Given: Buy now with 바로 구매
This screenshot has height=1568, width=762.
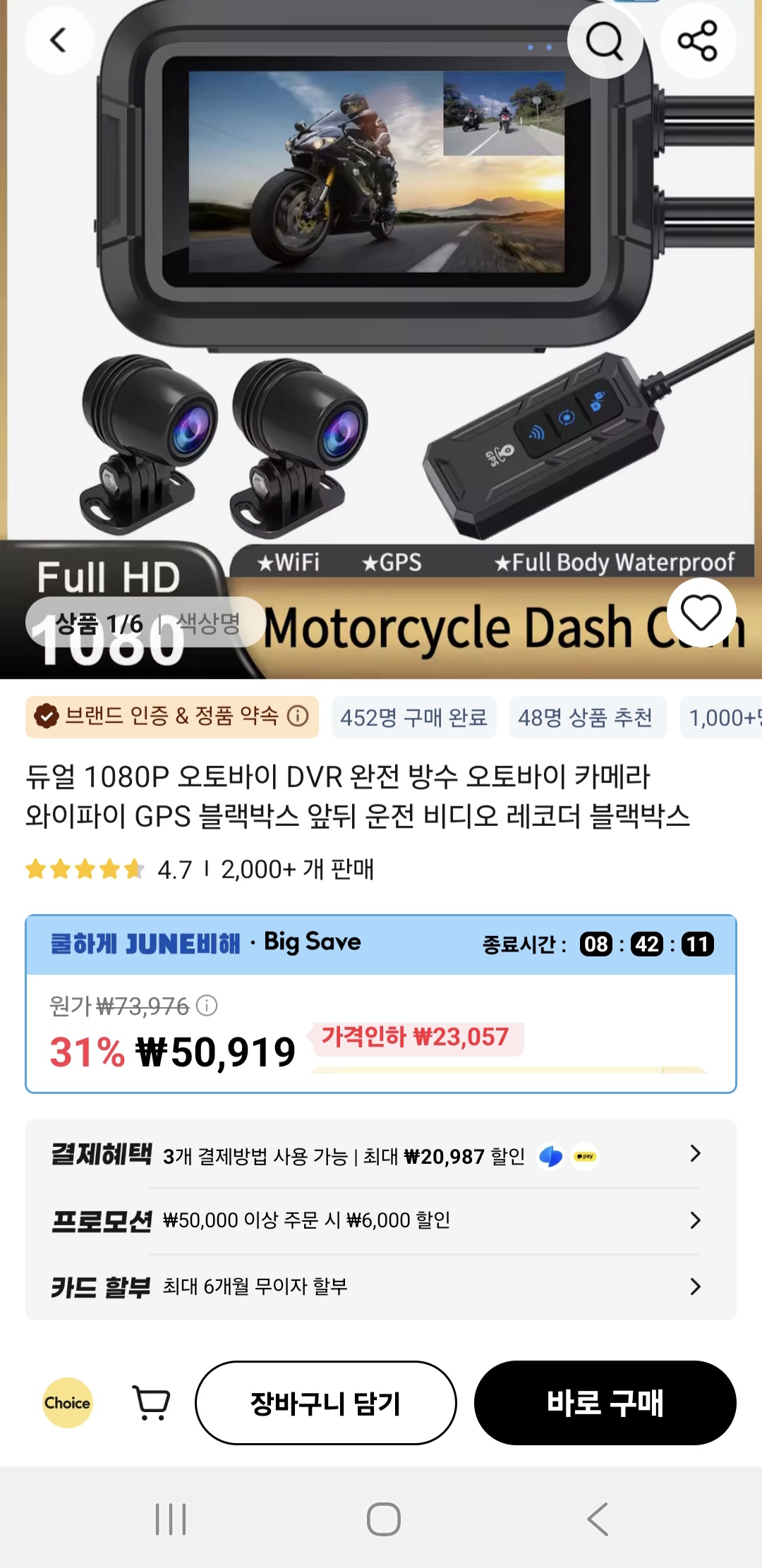Looking at the screenshot, I should [x=605, y=1402].
